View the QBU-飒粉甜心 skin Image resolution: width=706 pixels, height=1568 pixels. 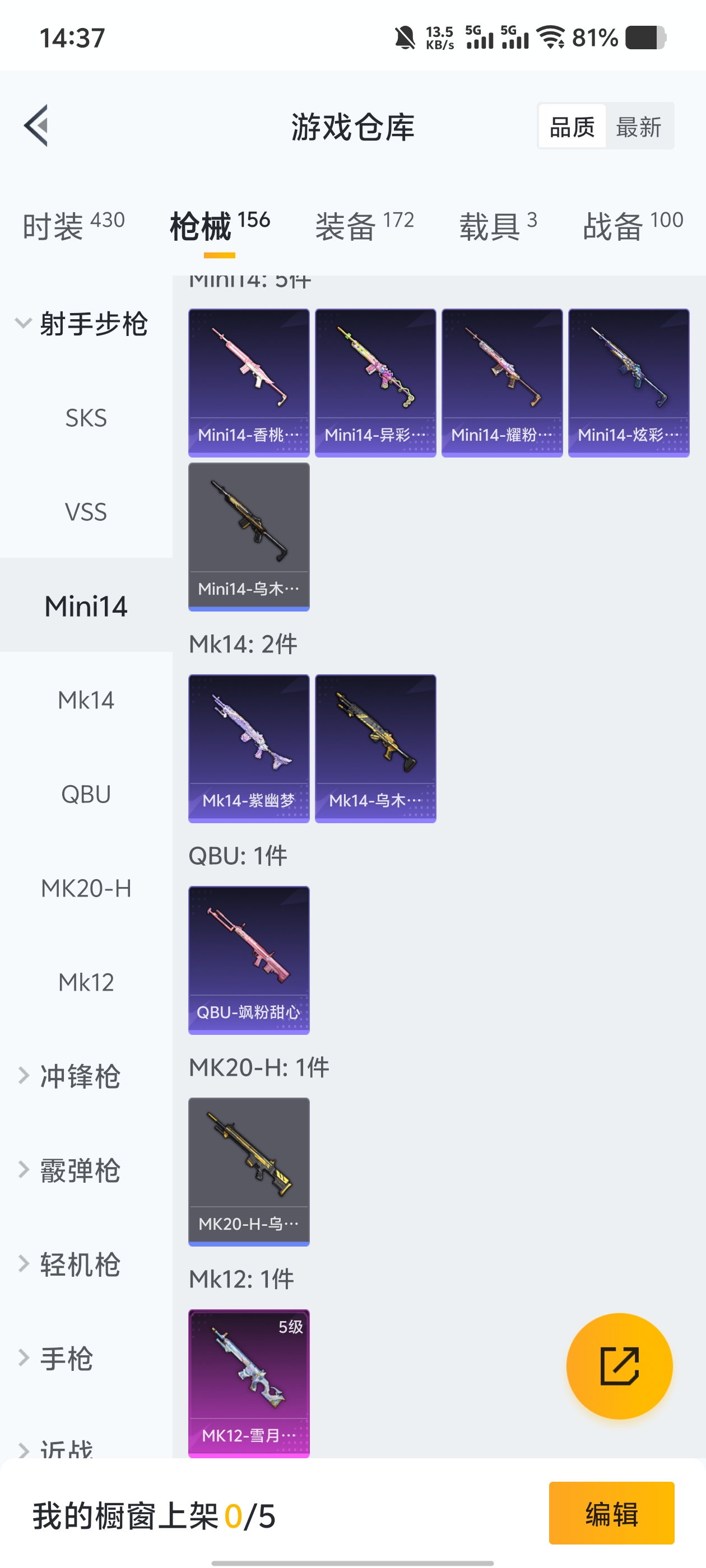click(249, 960)
